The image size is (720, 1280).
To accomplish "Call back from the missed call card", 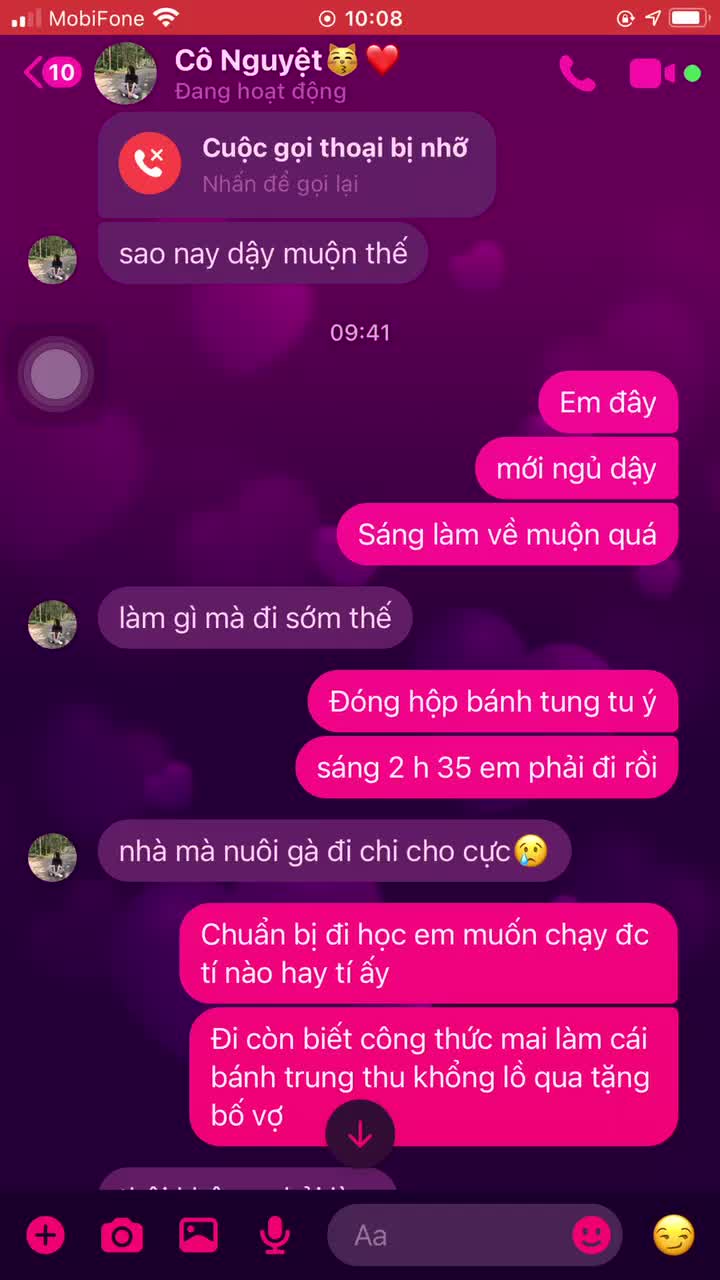I will [297, 164].
